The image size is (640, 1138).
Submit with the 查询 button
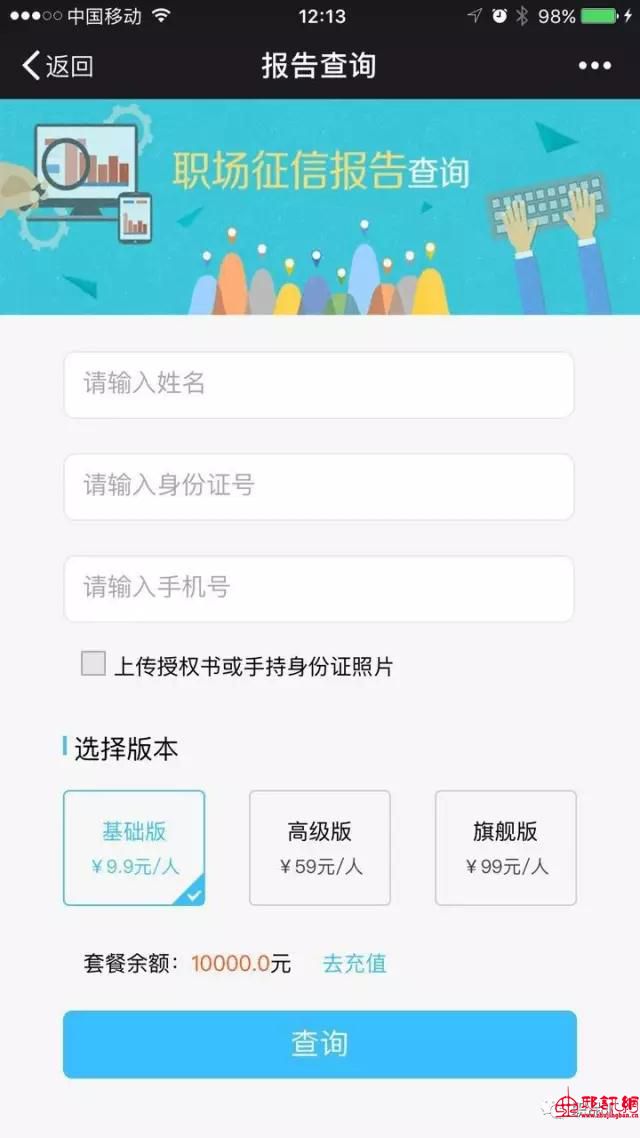pyautogui.click(x=320, y=1044)
